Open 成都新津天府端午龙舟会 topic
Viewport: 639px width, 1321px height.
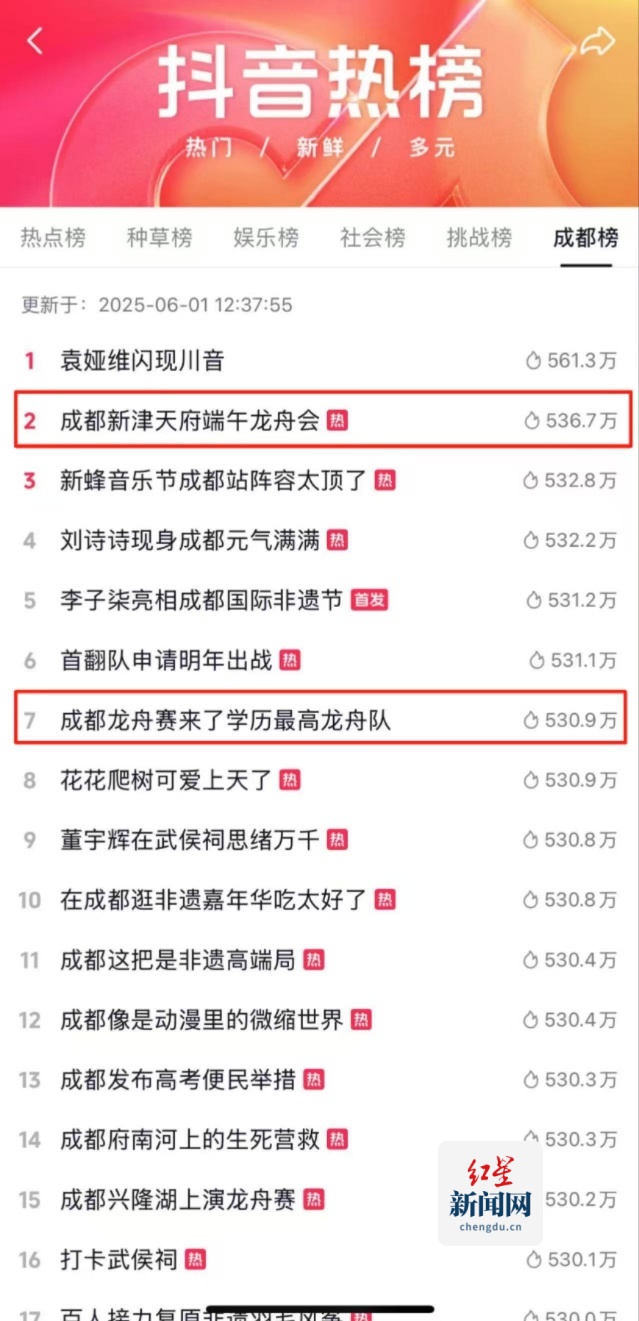click(x=190, y=421)
